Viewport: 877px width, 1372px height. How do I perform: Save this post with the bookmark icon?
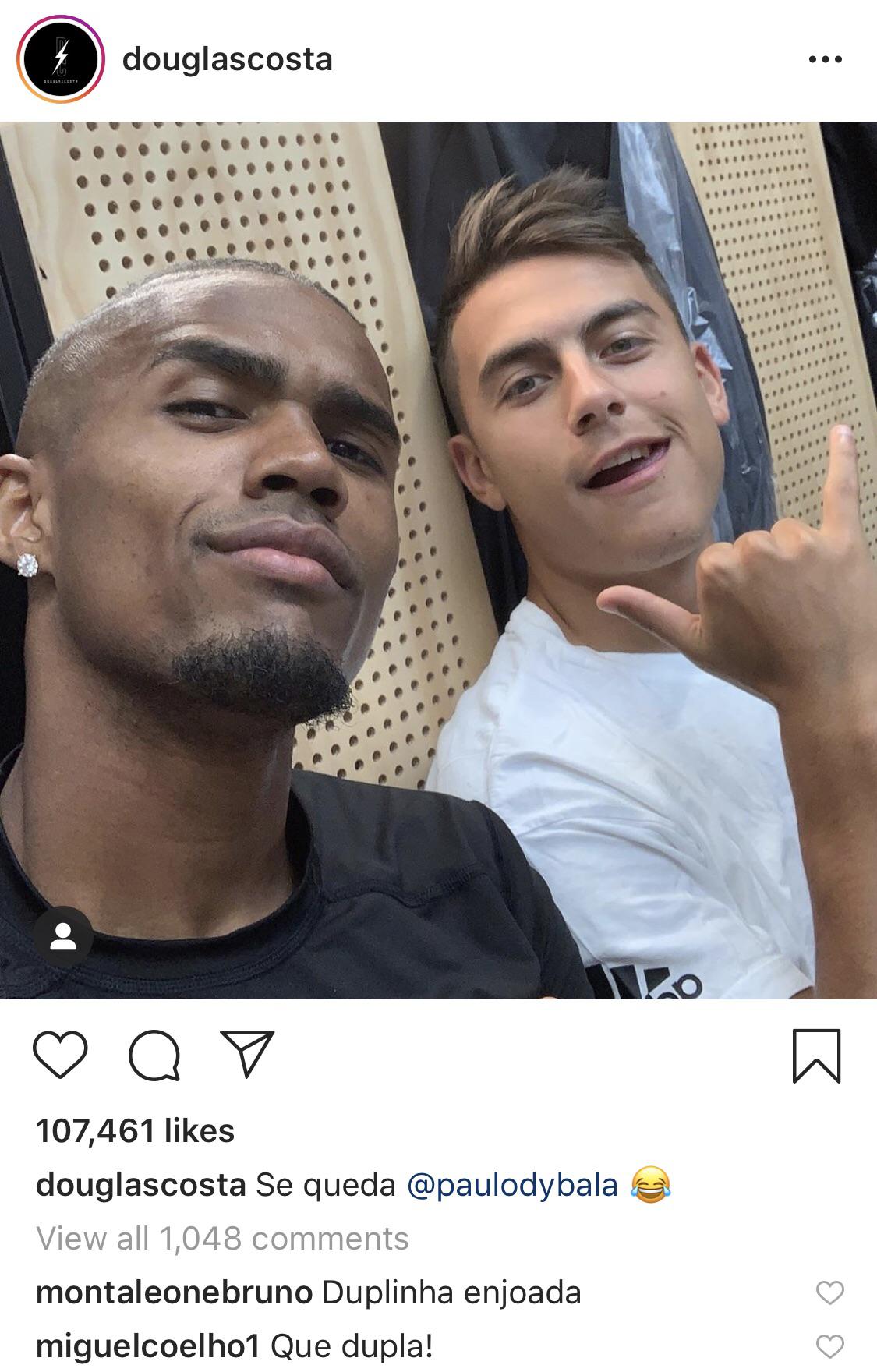click(x=816, y=1056)
